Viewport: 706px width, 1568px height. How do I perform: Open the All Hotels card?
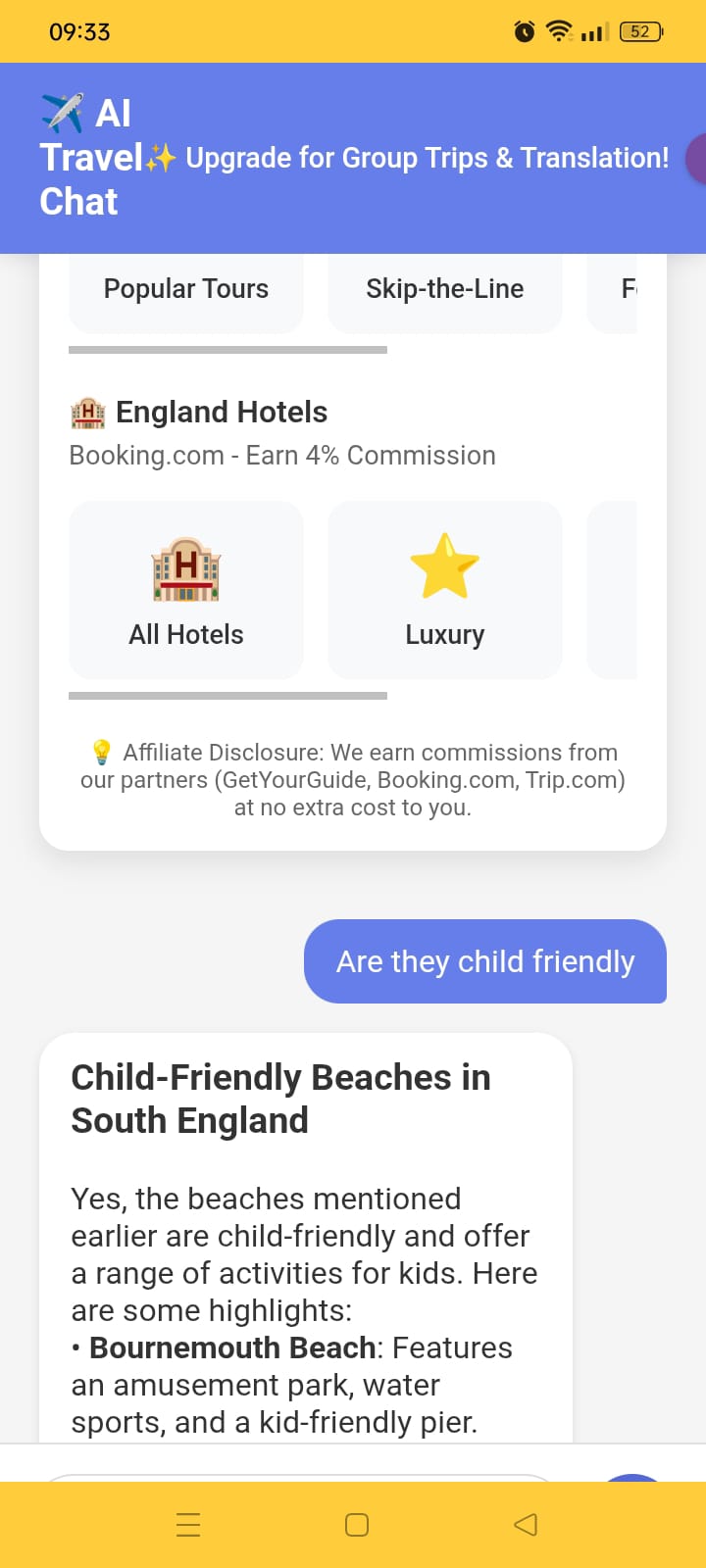coord(185,590)
